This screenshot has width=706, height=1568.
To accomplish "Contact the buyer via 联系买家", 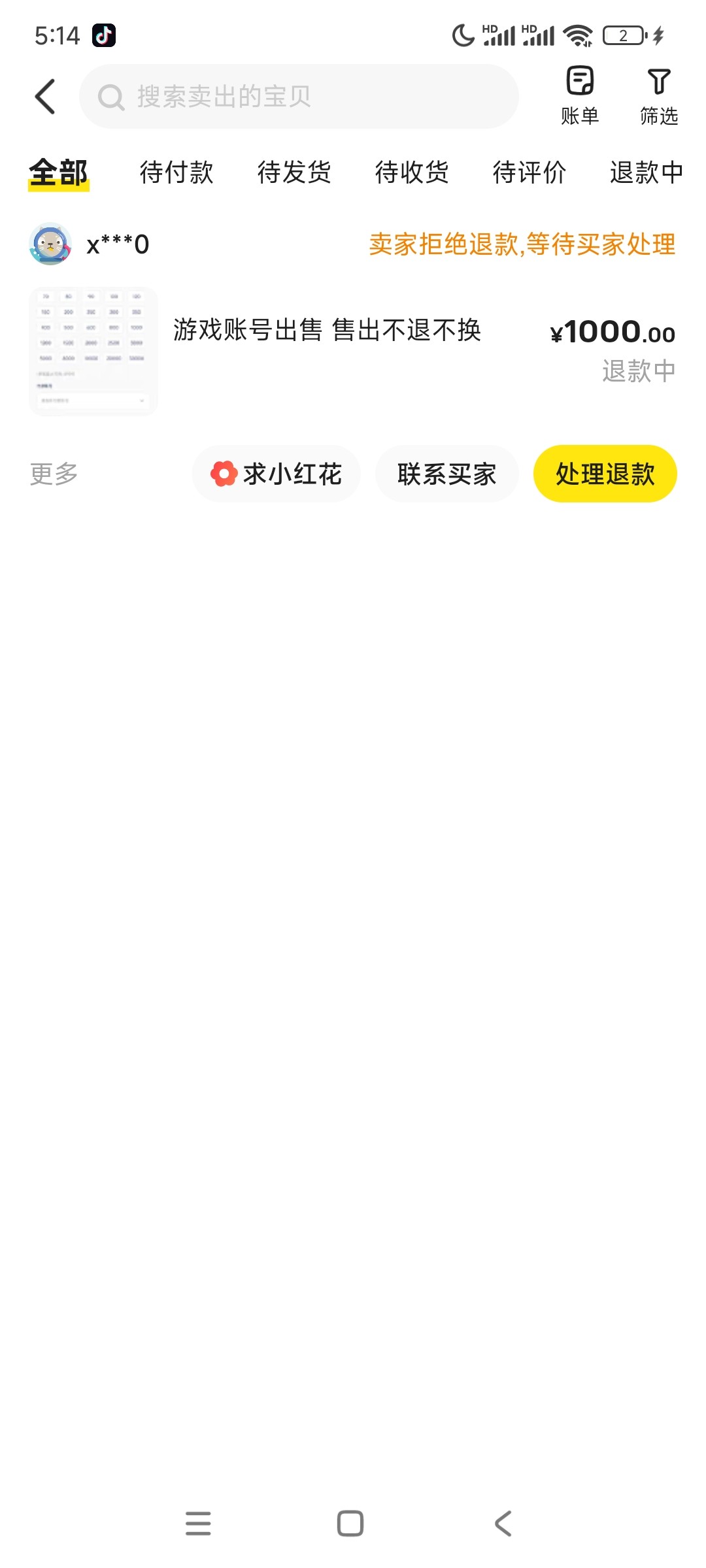I will point(446,474).
